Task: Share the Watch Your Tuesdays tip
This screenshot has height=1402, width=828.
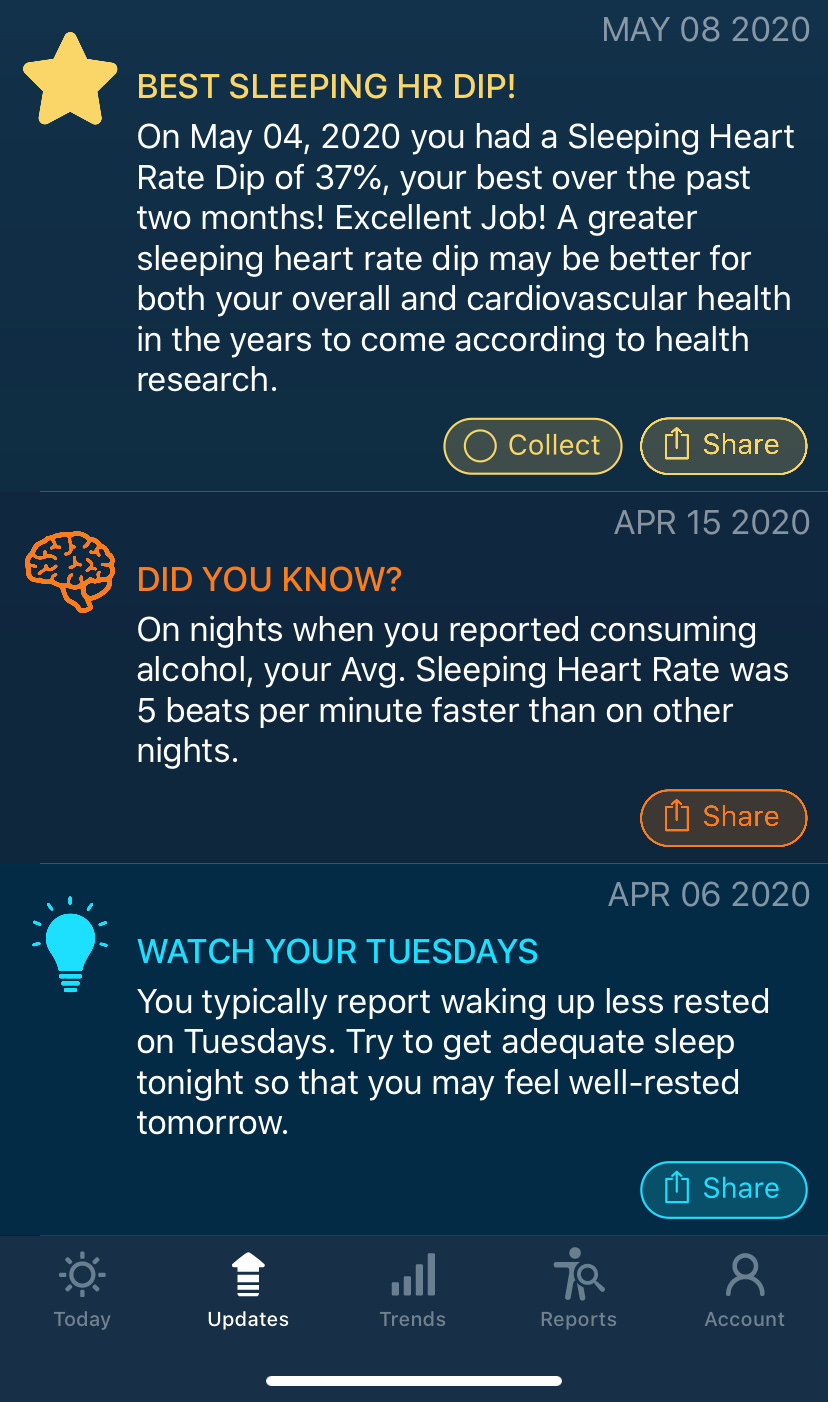Action: tap(723, 1189)
